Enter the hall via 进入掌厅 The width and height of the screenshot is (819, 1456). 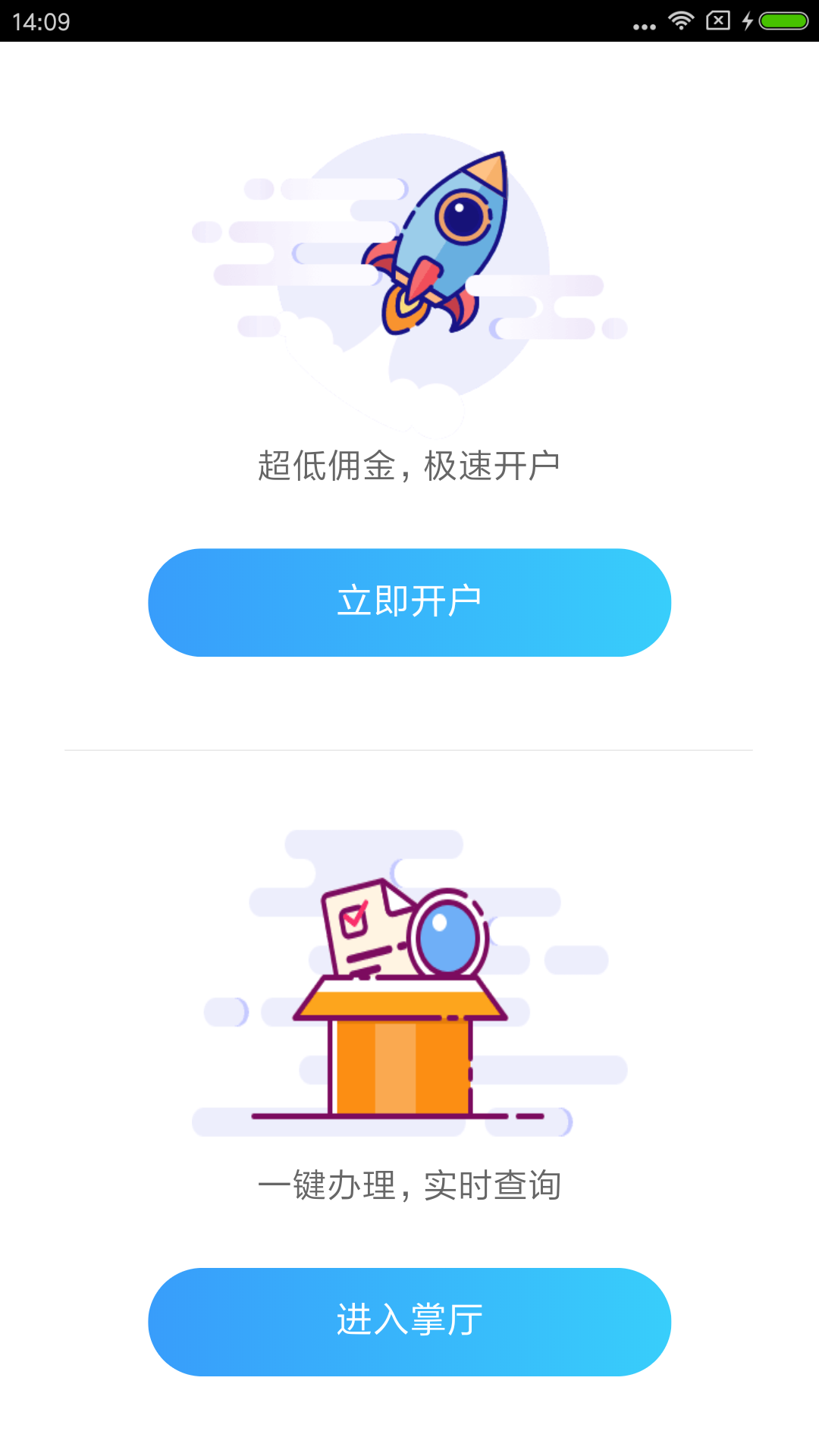[409, 1322]
